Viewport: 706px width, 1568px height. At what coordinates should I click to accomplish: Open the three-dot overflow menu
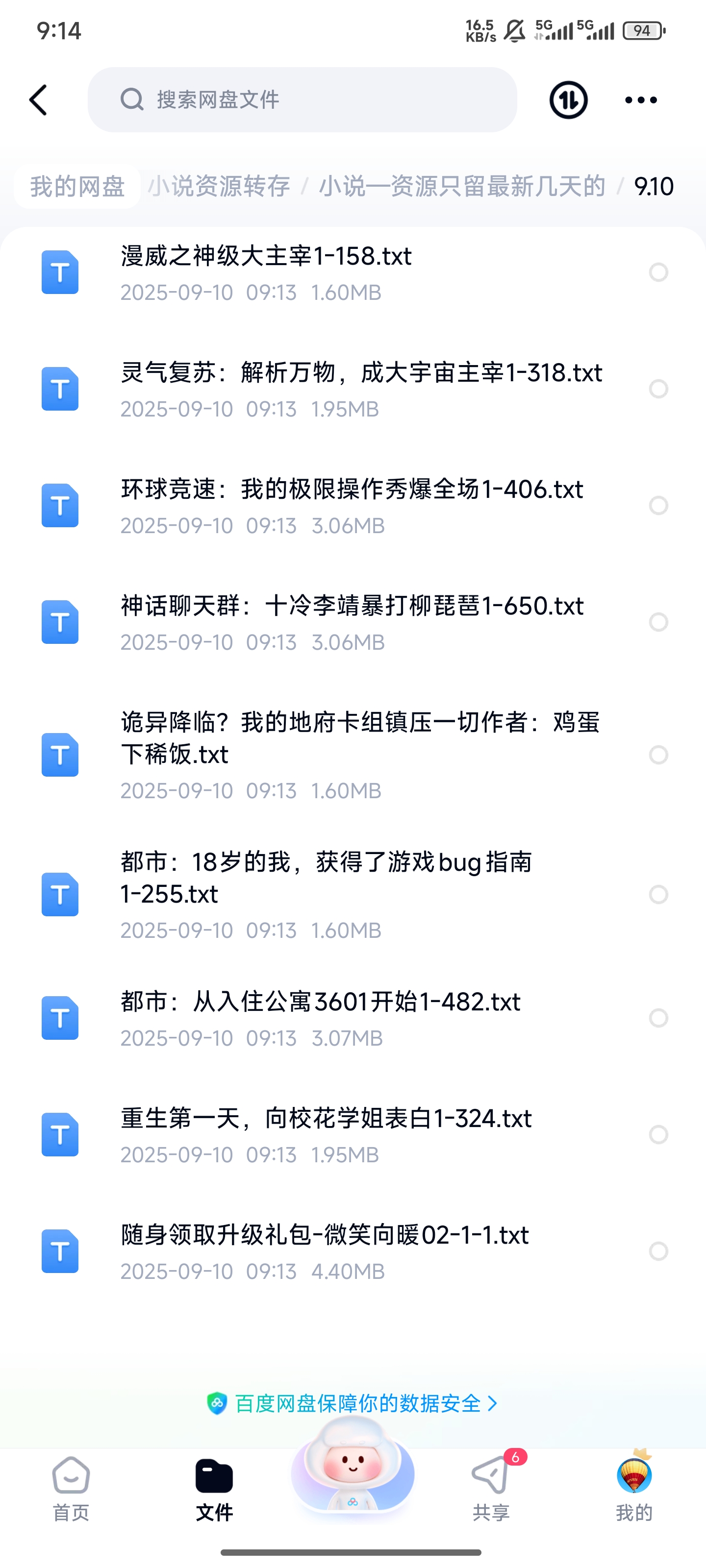point(641,100)
